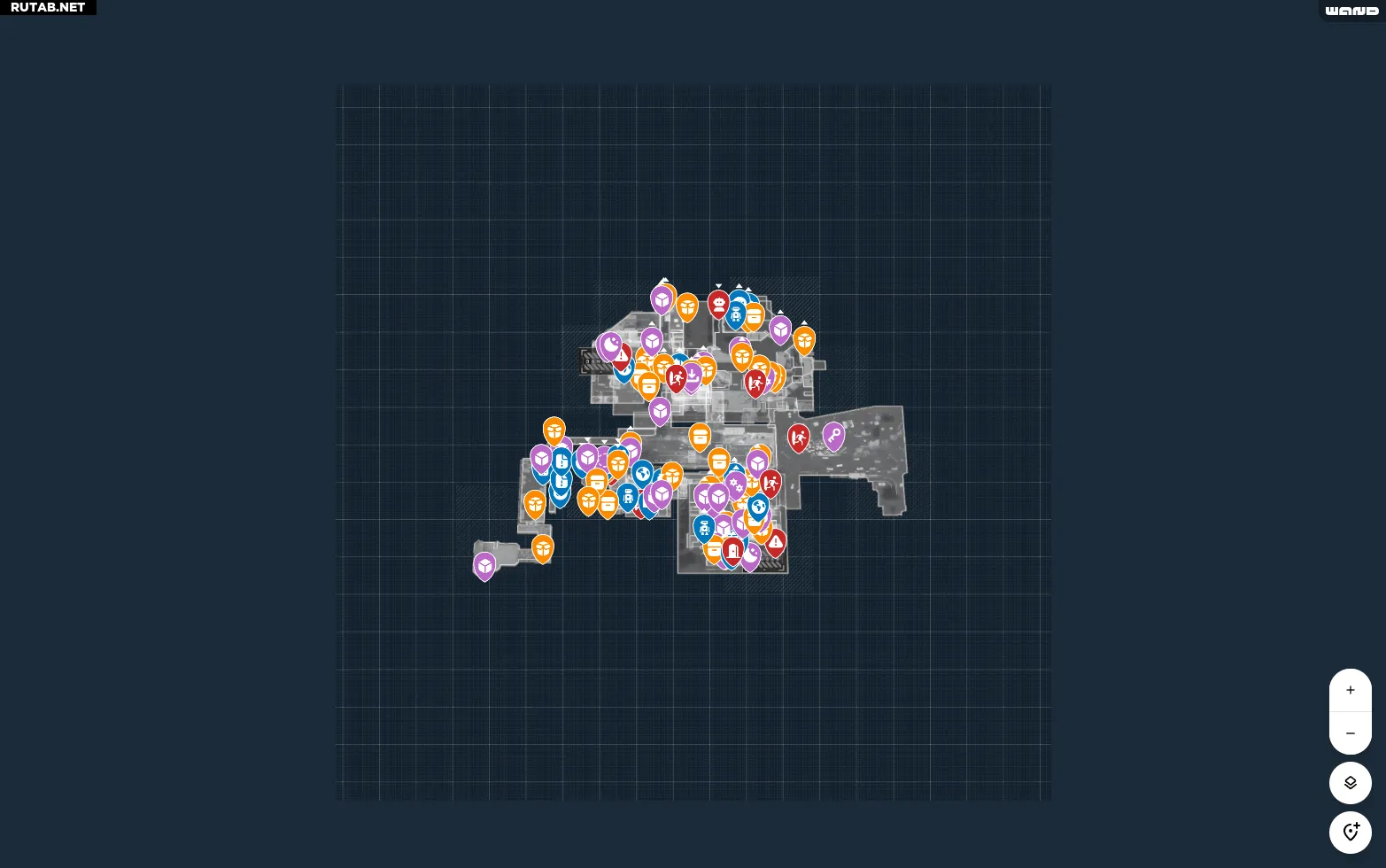Zoom out of the map

[x=1350, y=733]
